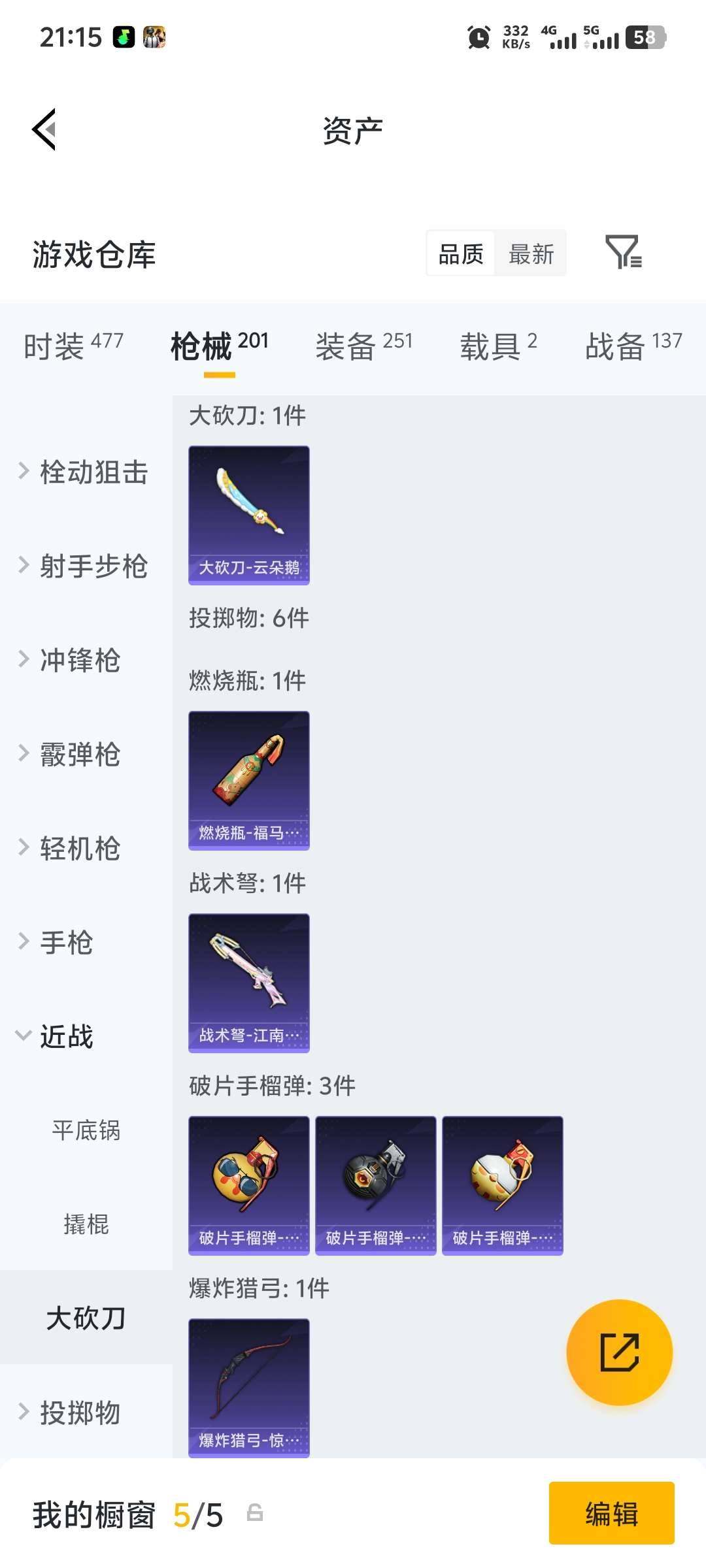Tap the back arrow to leave 资产 page

[44, 129]
